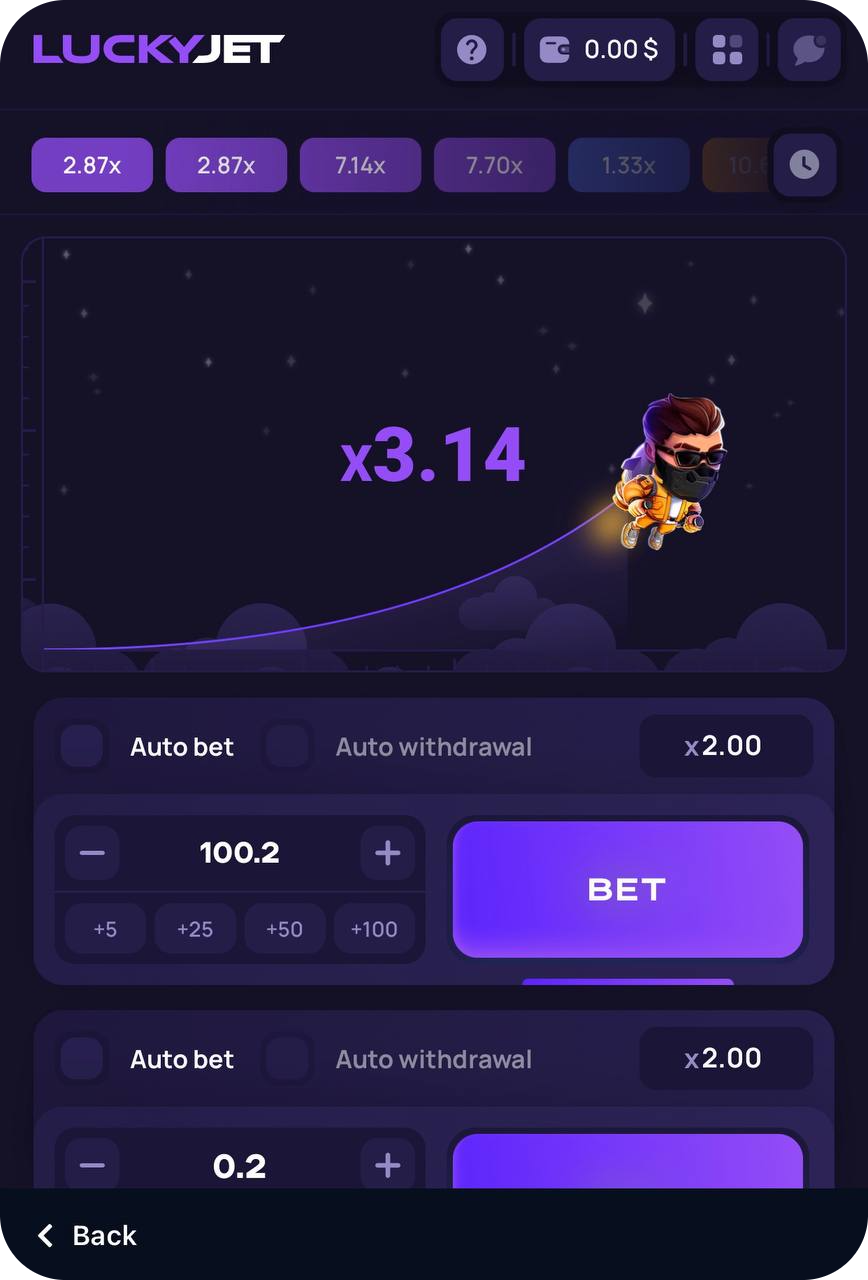Enable Auto bet for the 100.2 bet
The height and width of the screenshot is (1280, 868).
click(82, 746)
